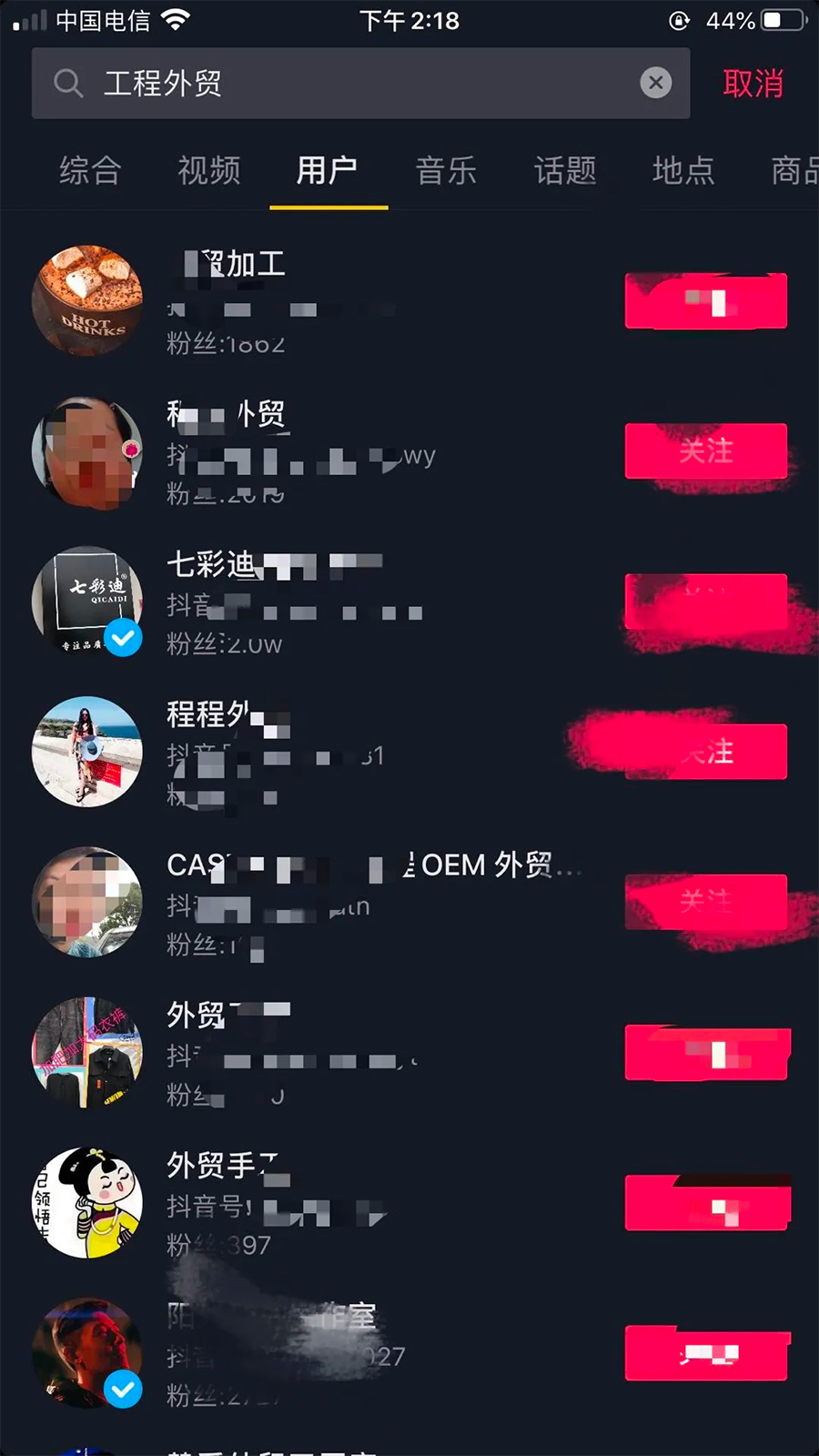The image size is (819, 1456).
Task: Switch to the 综合 tab
Action: click(90, 170)
